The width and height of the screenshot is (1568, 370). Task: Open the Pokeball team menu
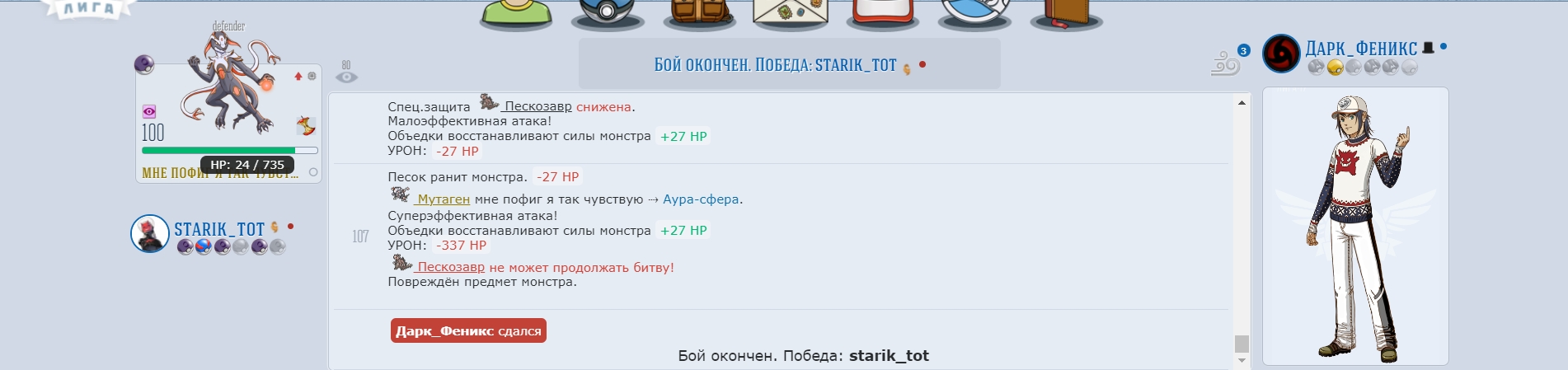[x=608, y=12]
